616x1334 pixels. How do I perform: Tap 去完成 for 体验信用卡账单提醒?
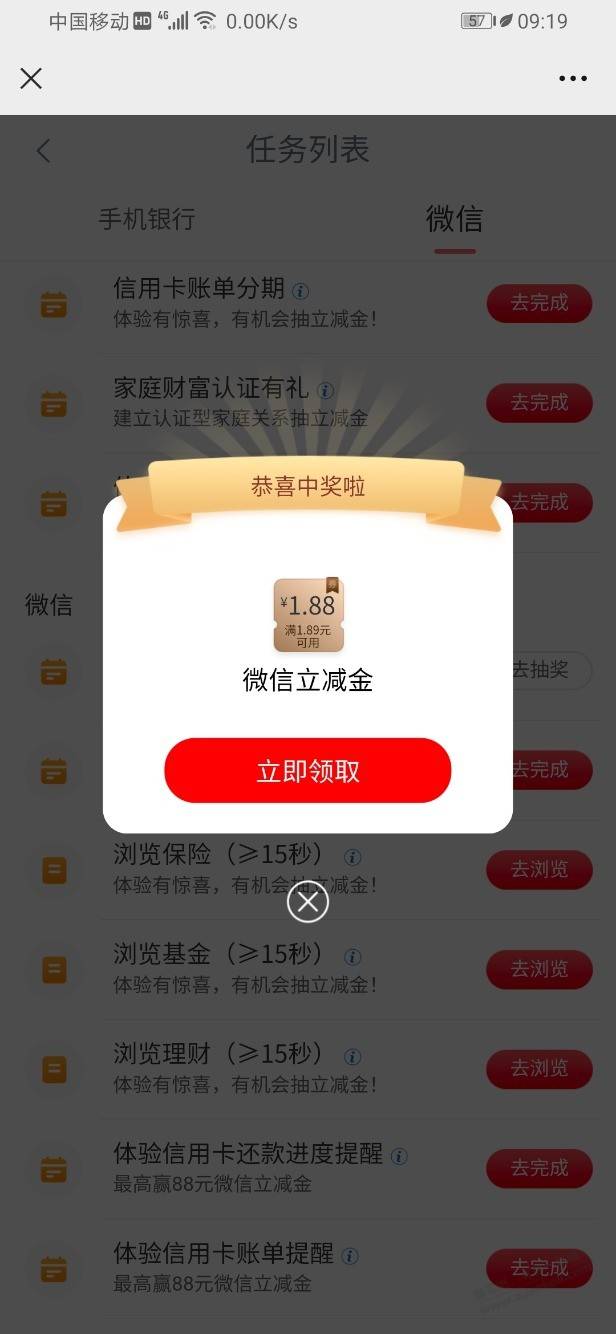[539, 1267]
